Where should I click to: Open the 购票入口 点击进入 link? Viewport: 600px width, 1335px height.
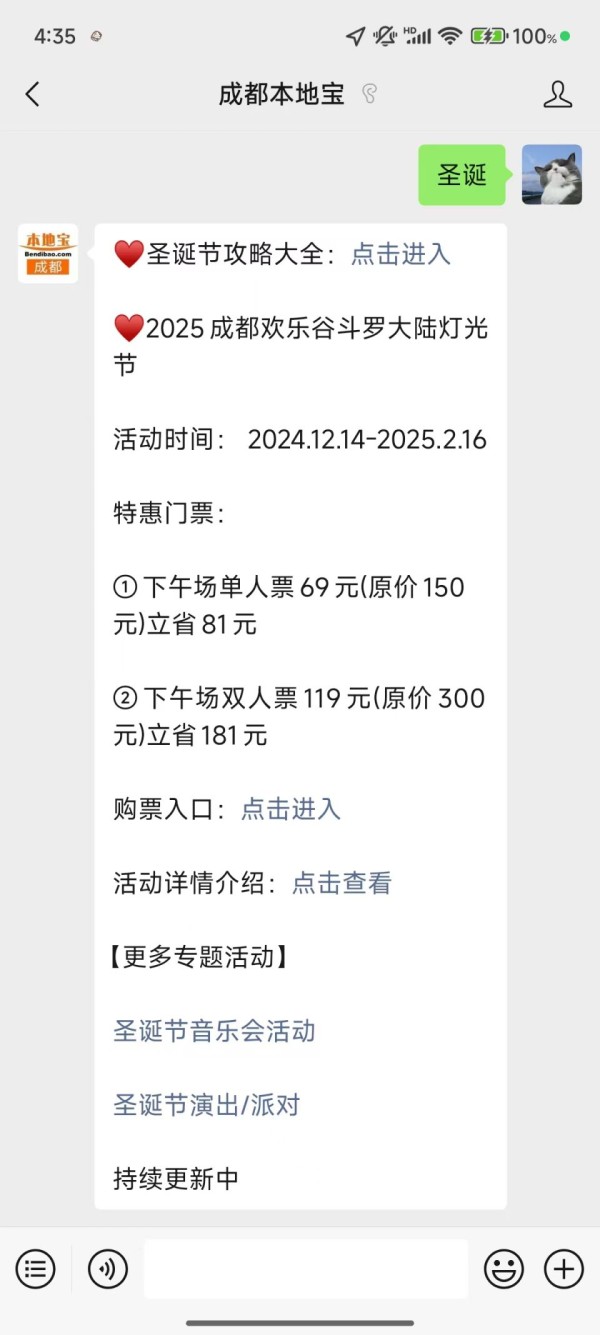pos(291,809)
